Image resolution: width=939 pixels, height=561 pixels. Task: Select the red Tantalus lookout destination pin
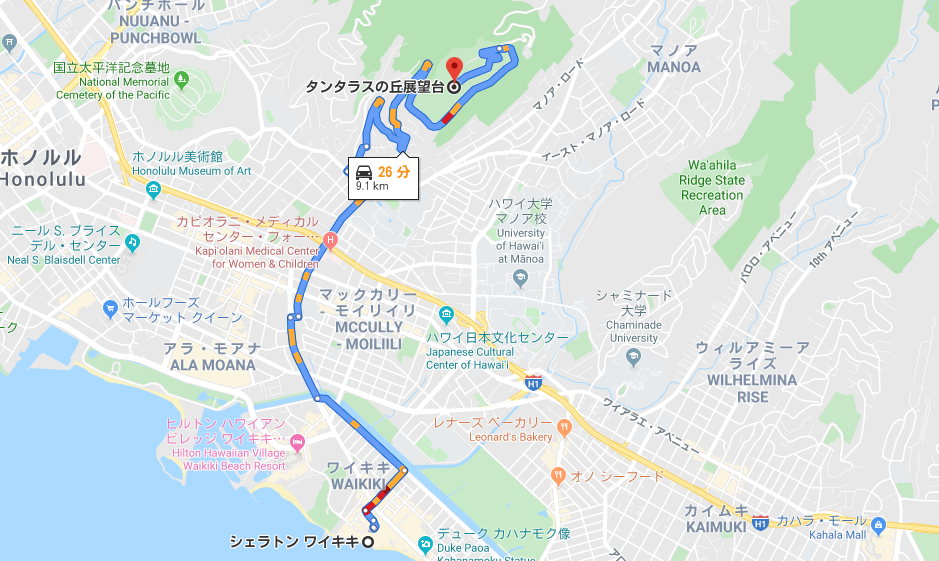tap(454, 70)
